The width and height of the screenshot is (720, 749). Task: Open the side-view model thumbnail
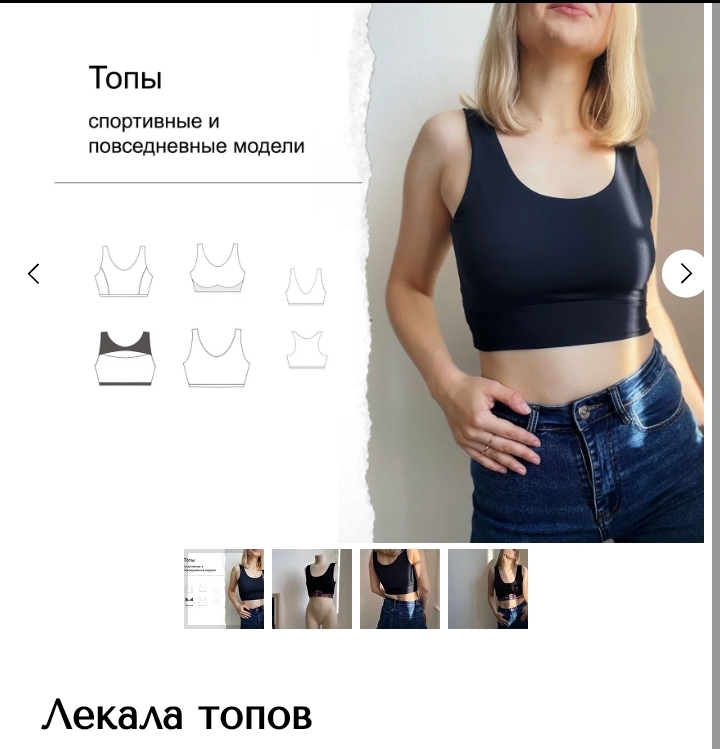tap(487, 589)
